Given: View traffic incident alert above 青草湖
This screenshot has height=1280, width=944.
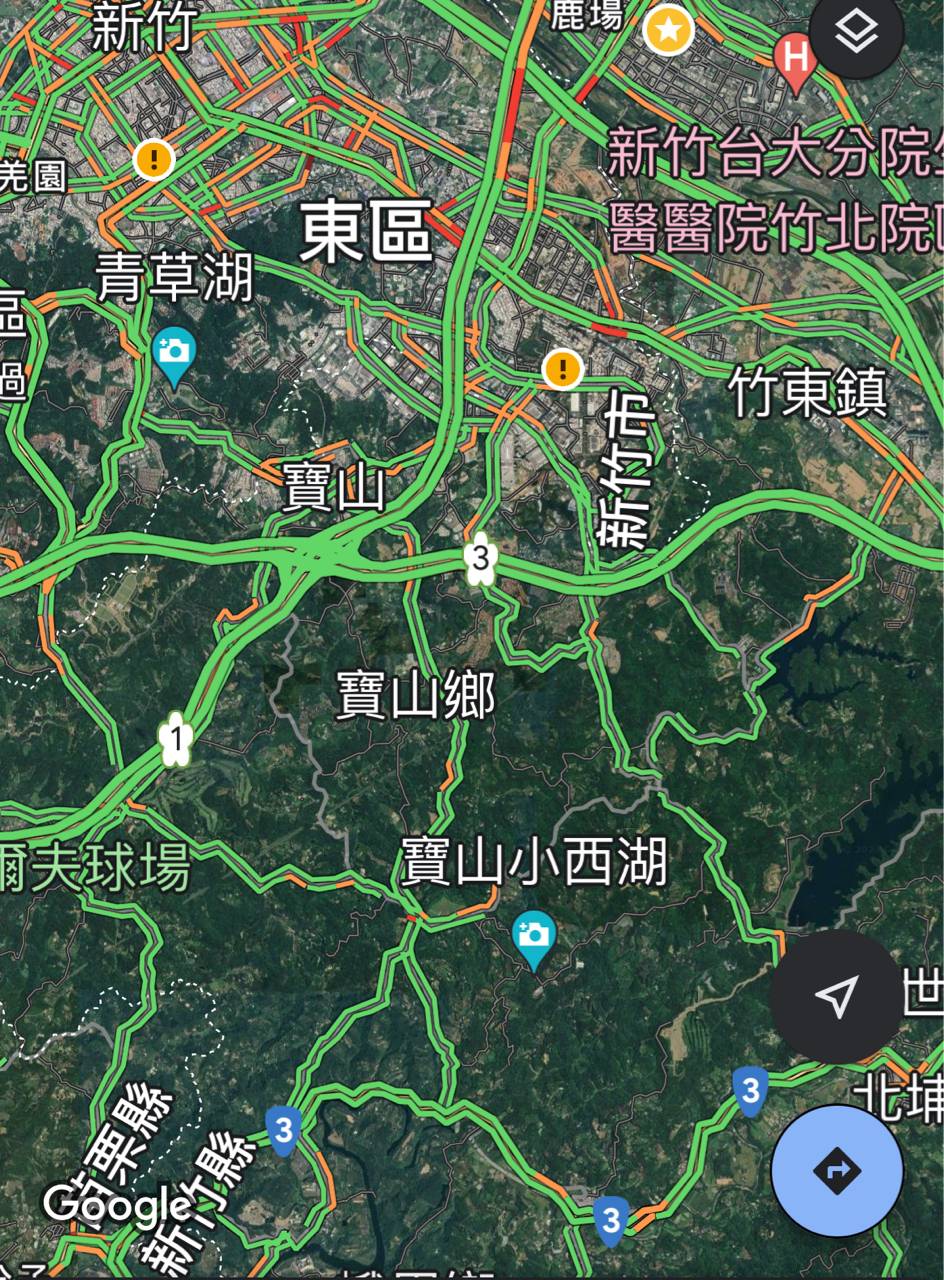Looking at the screenshot, I should tap(154, 157).
